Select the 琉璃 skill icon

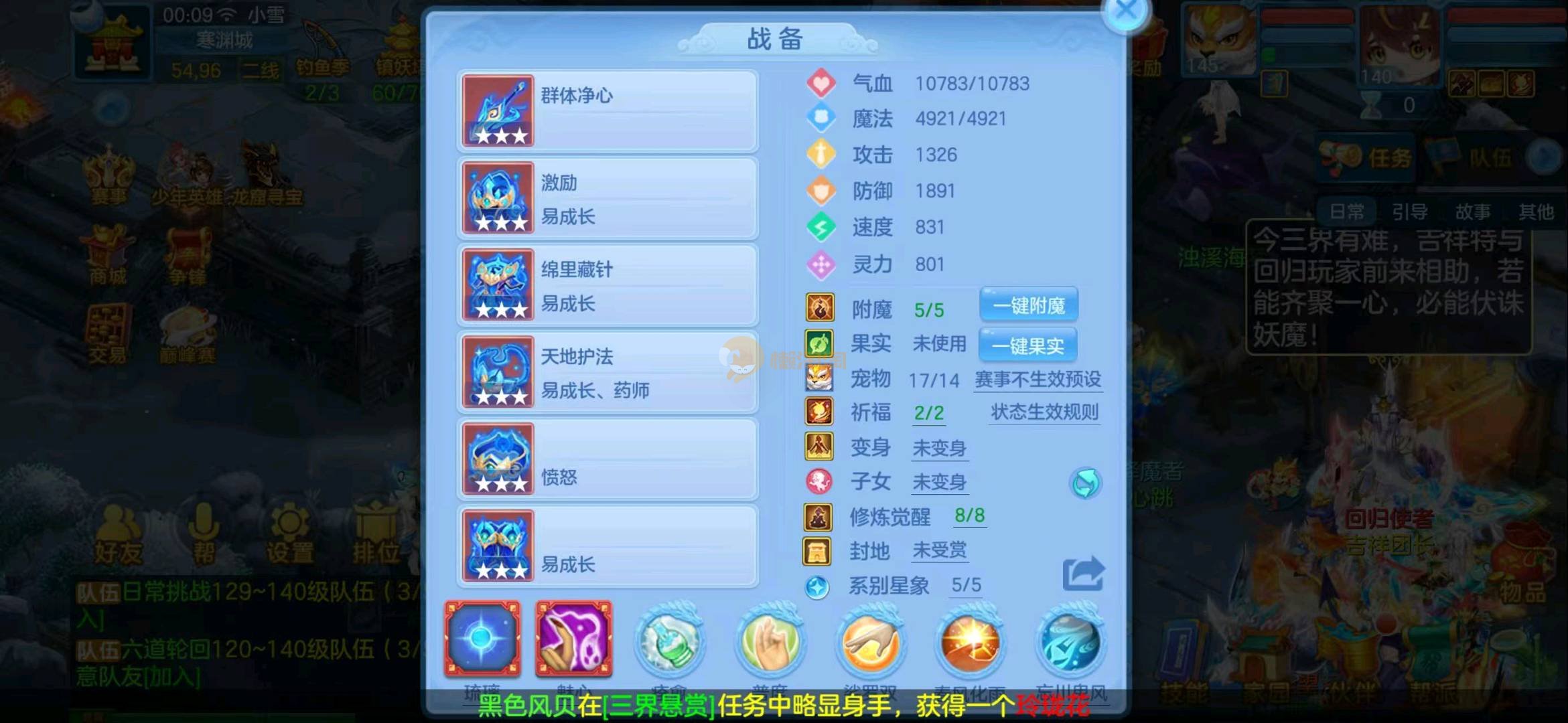[x=482, y=639]
